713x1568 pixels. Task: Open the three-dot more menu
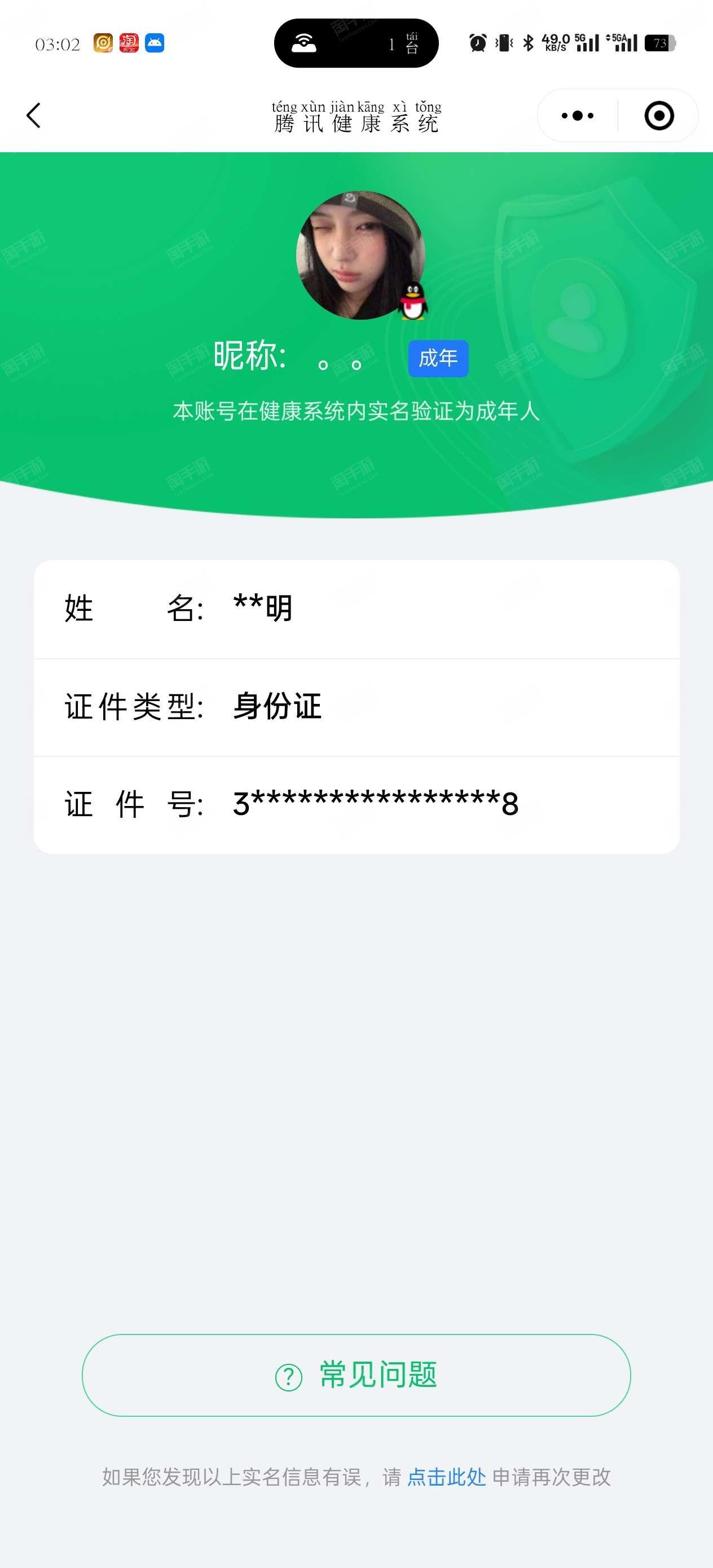(577, 115)
